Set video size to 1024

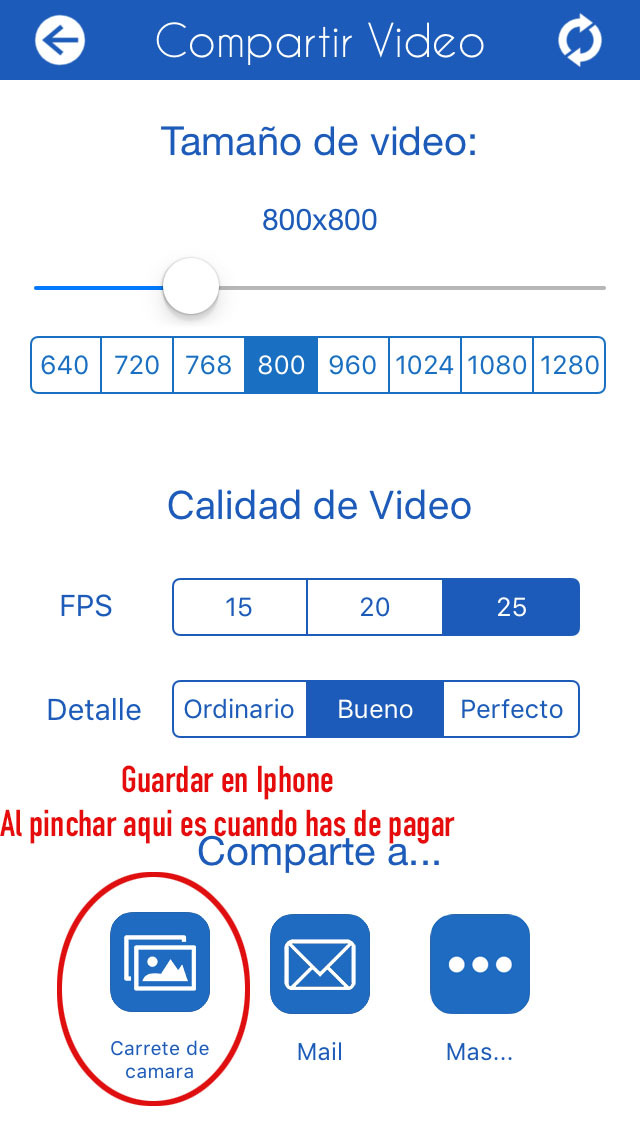(x=425, y=365)
